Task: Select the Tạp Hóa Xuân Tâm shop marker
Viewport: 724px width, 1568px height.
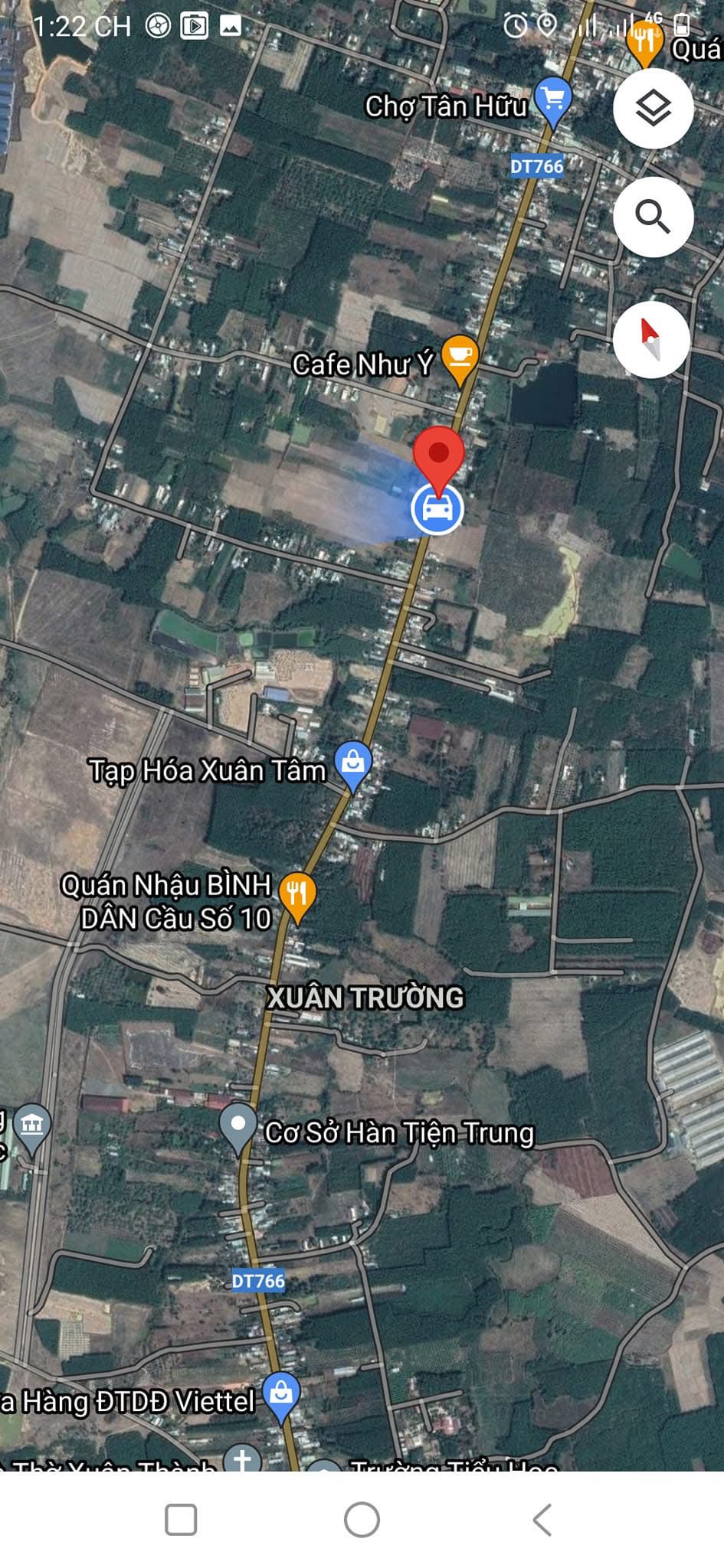Action: [x=352, y=763]
